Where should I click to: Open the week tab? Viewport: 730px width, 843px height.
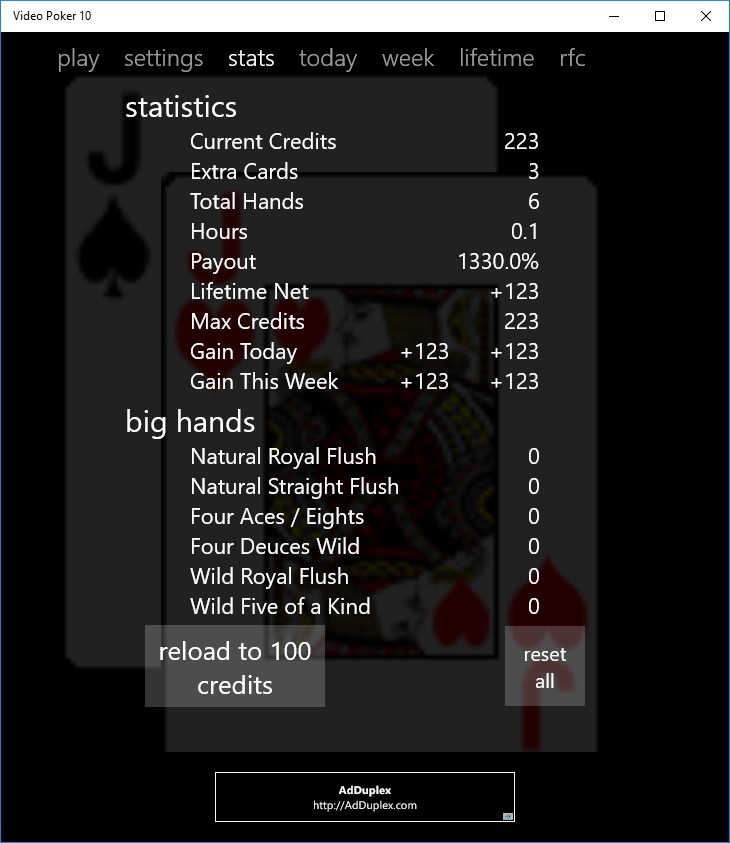tap(407, 58)
